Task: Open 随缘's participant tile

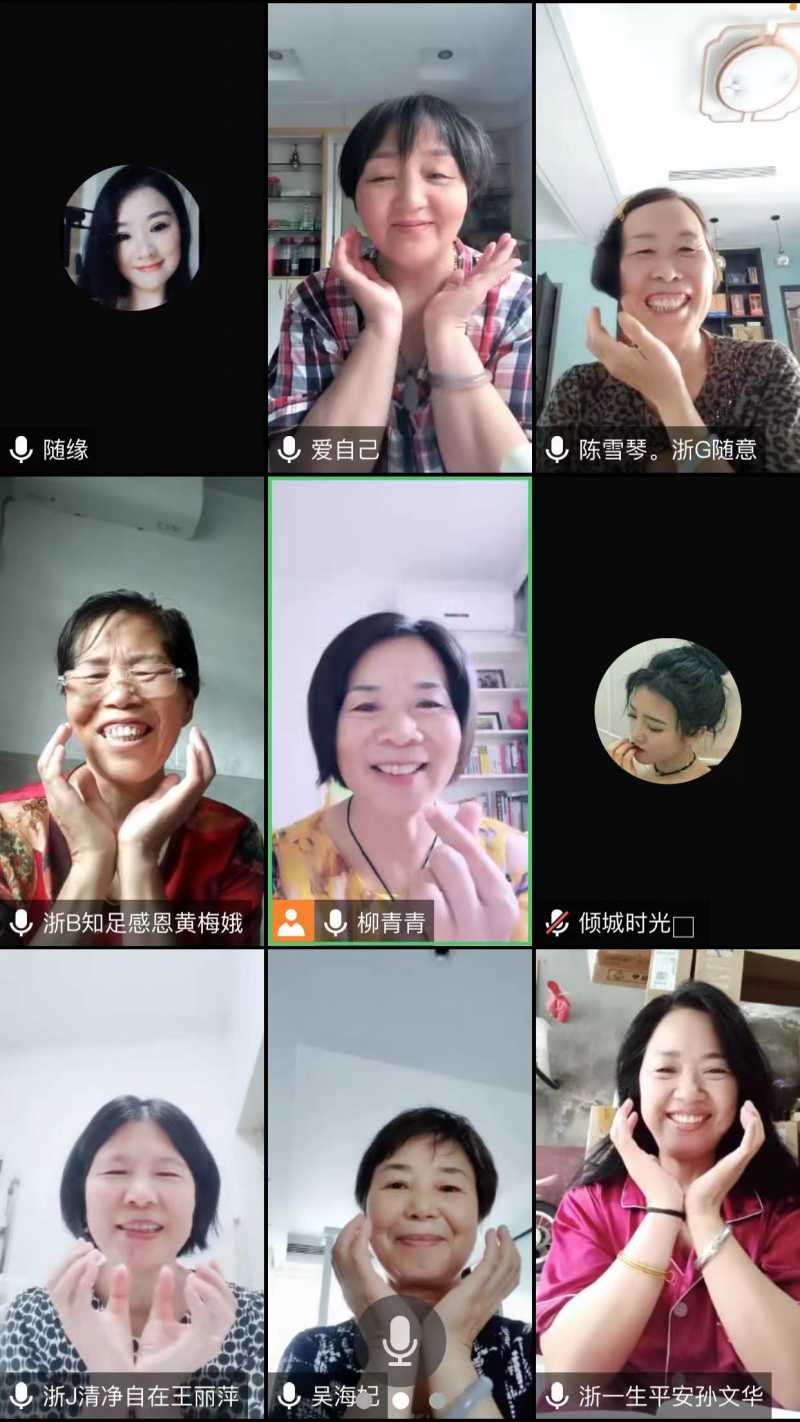Action: pos(132,237)
